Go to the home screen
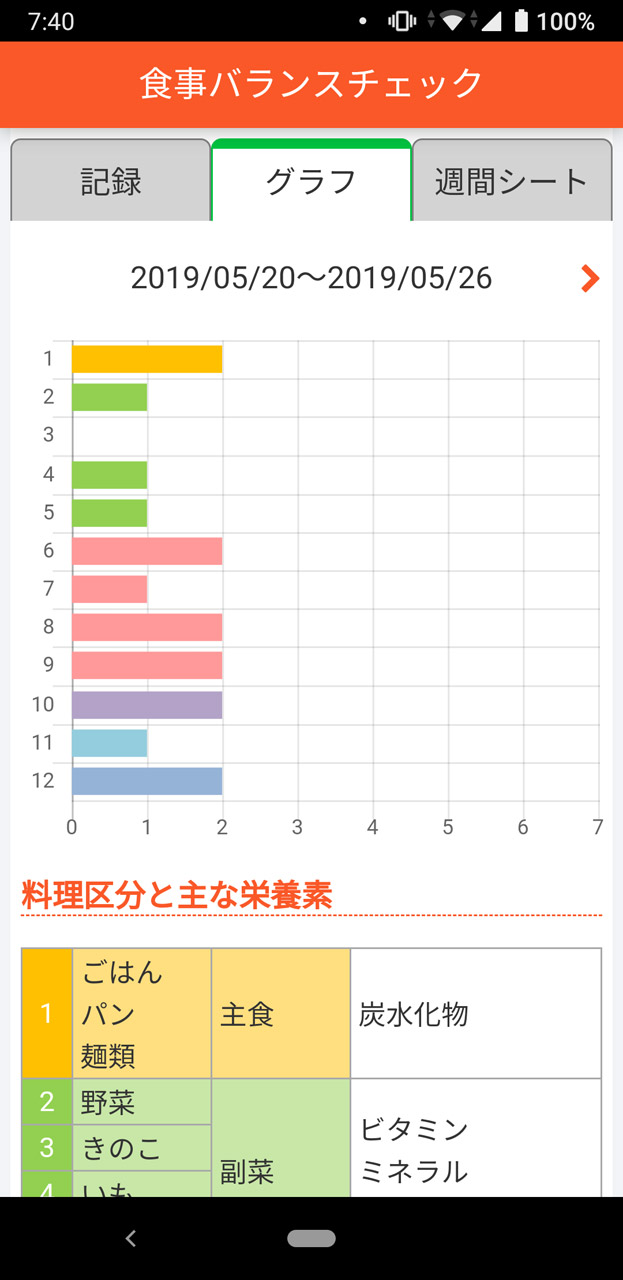 click(x=311, y=1238)
